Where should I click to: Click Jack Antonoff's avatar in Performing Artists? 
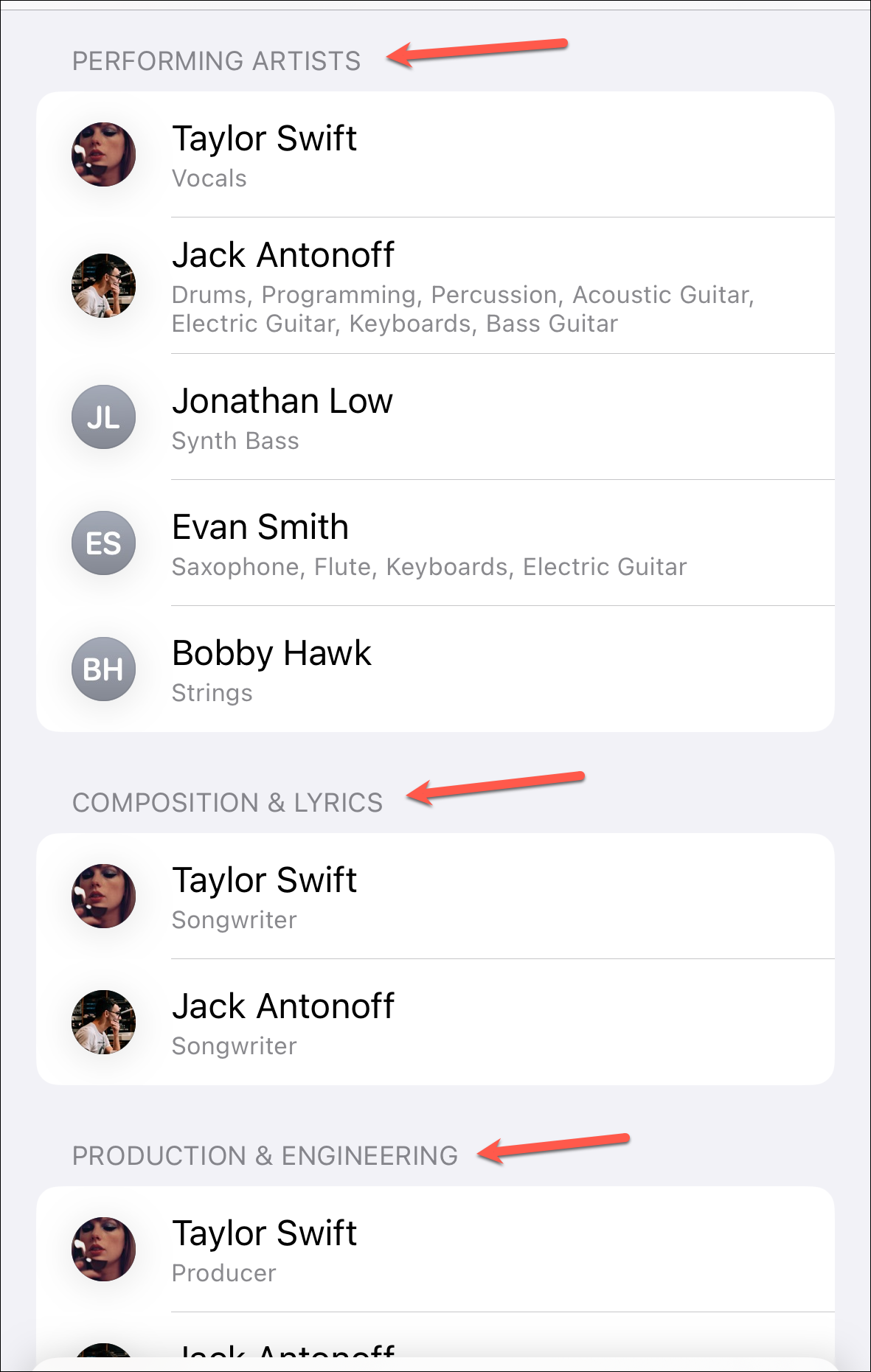[104, 288]
